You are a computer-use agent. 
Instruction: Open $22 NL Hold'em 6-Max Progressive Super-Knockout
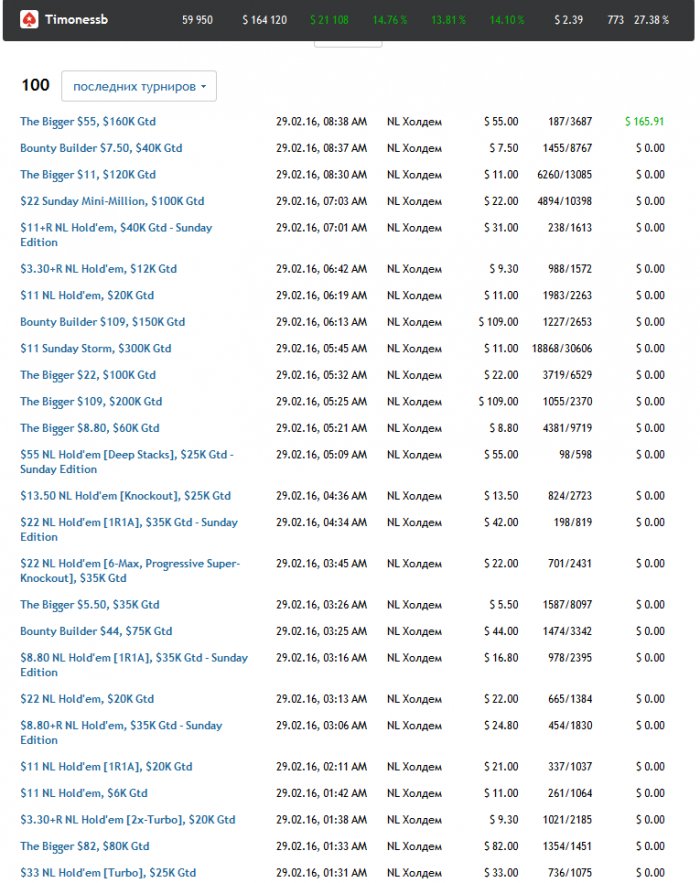click(x=130, y=564)
